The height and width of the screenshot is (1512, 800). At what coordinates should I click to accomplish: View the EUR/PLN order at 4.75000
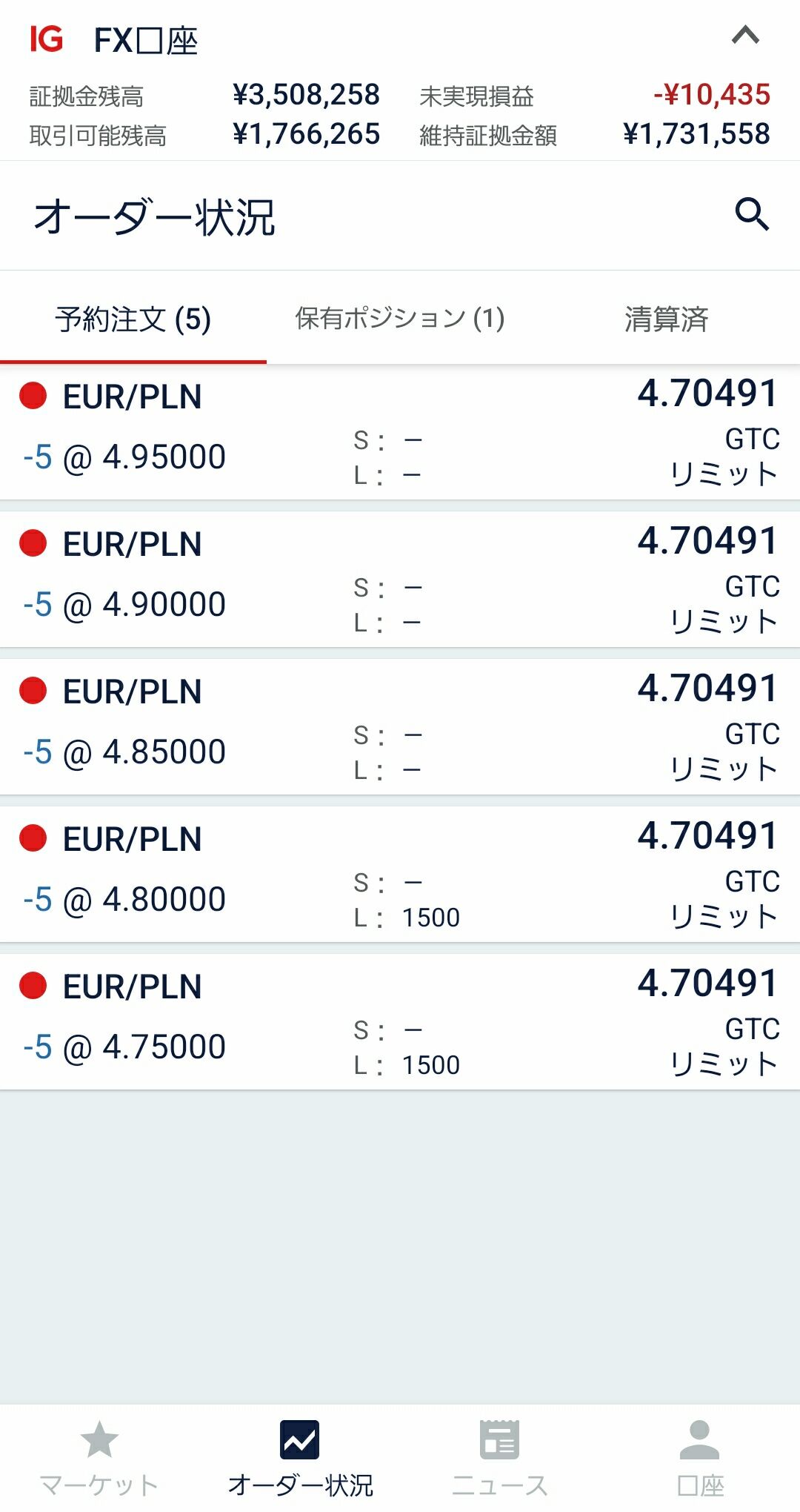[x=400, y=1022]
